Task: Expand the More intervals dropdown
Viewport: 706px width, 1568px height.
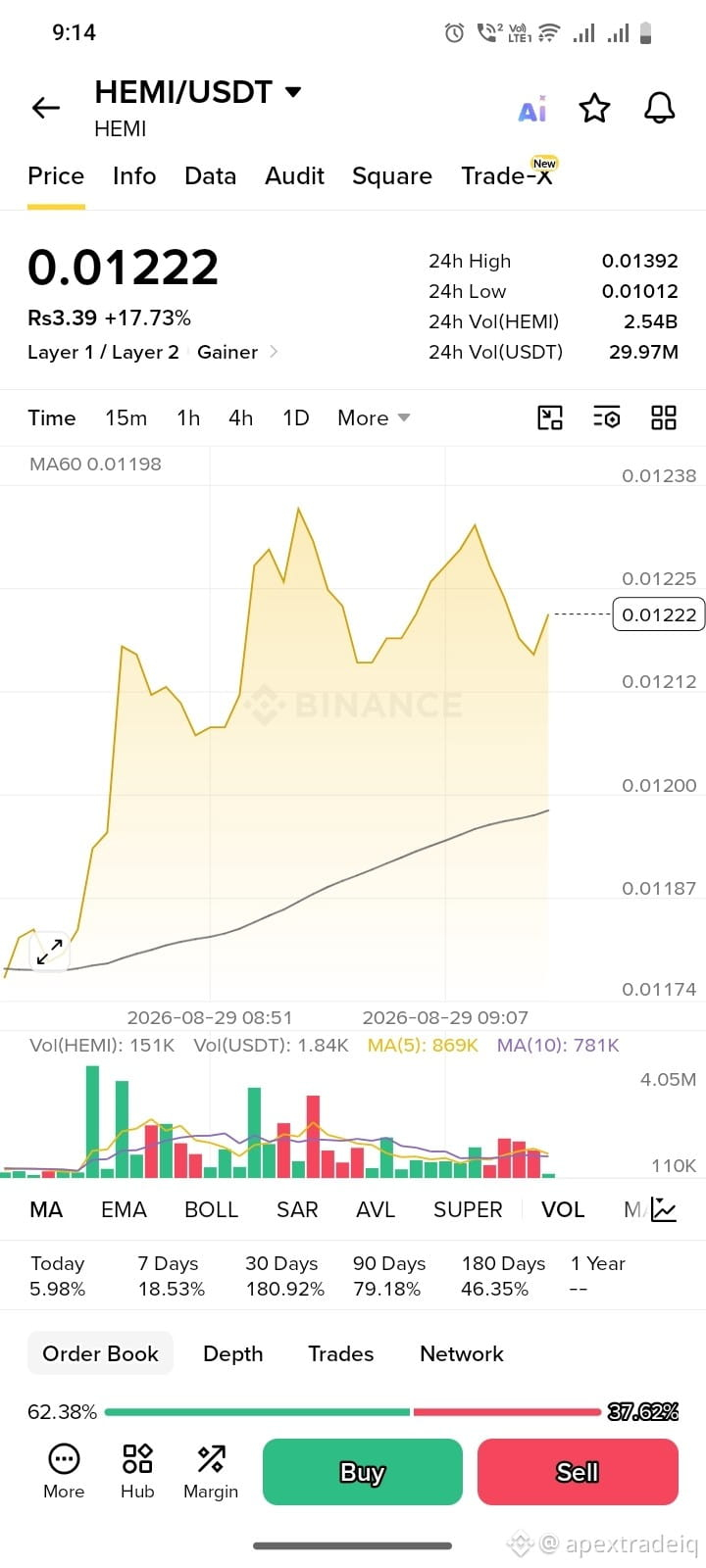Action: 374,417
